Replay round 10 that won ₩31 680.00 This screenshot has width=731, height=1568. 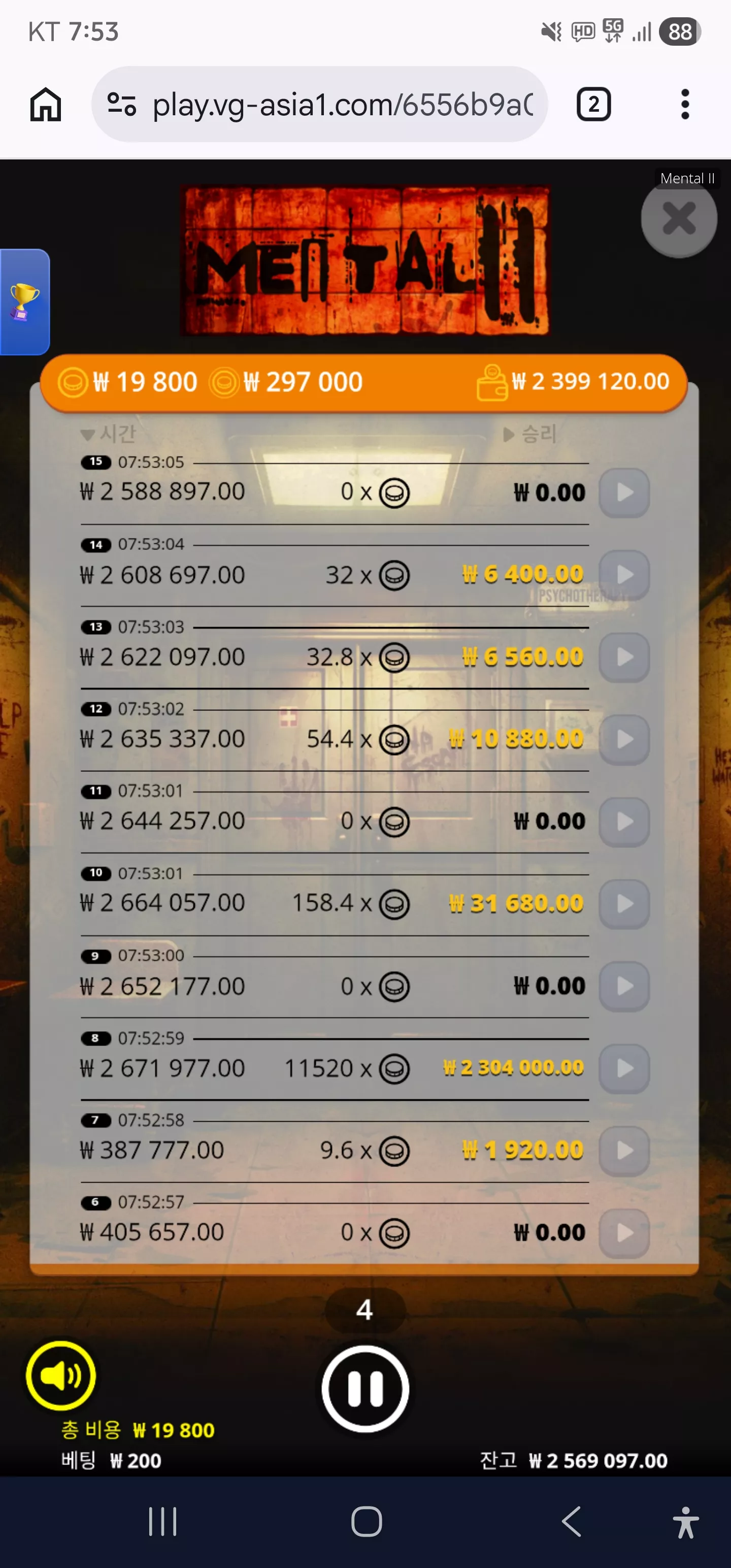click(624, 903)
